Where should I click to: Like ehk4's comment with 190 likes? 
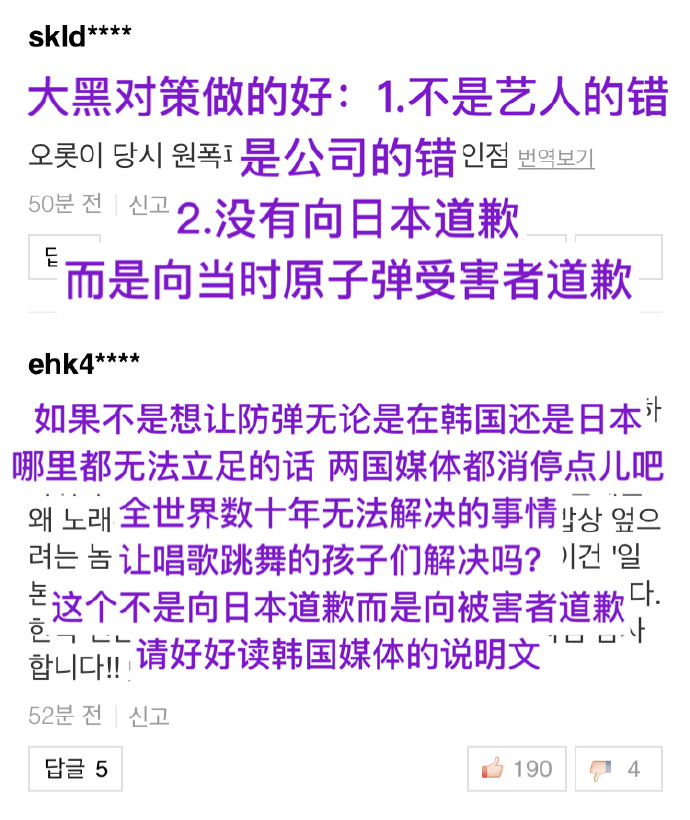click(516, 769)
